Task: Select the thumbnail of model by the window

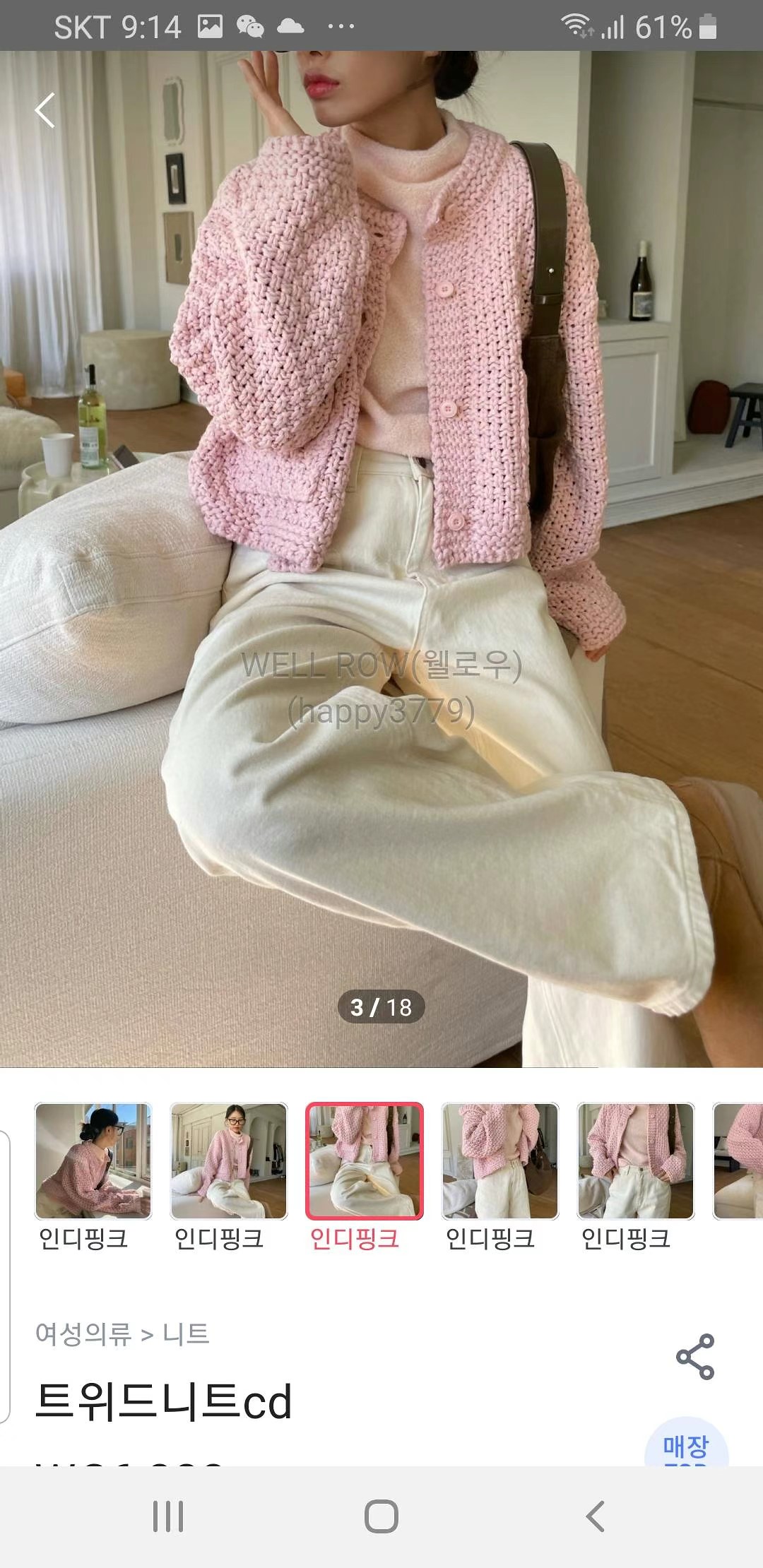Action: 93,1160
